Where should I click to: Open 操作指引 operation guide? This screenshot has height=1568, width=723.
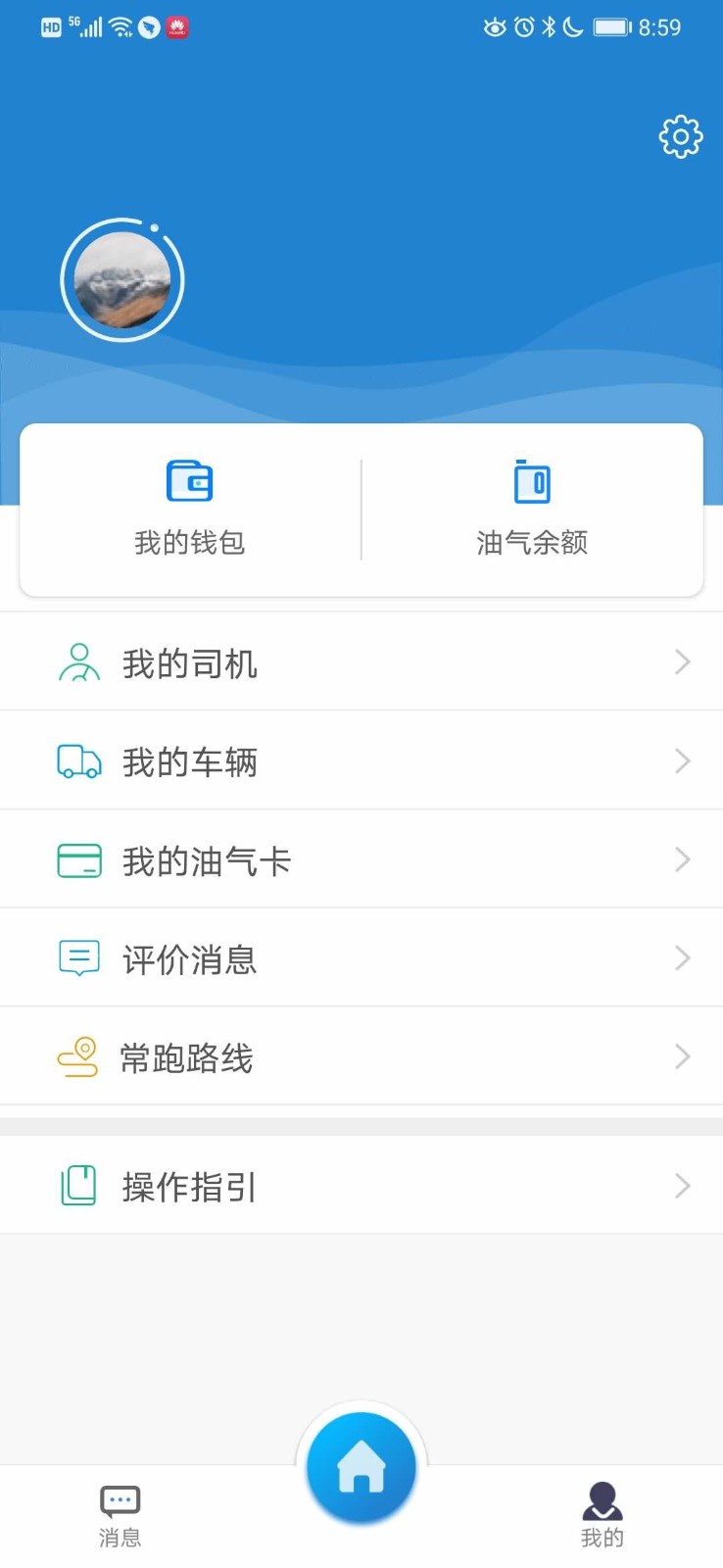(361, 1186)
